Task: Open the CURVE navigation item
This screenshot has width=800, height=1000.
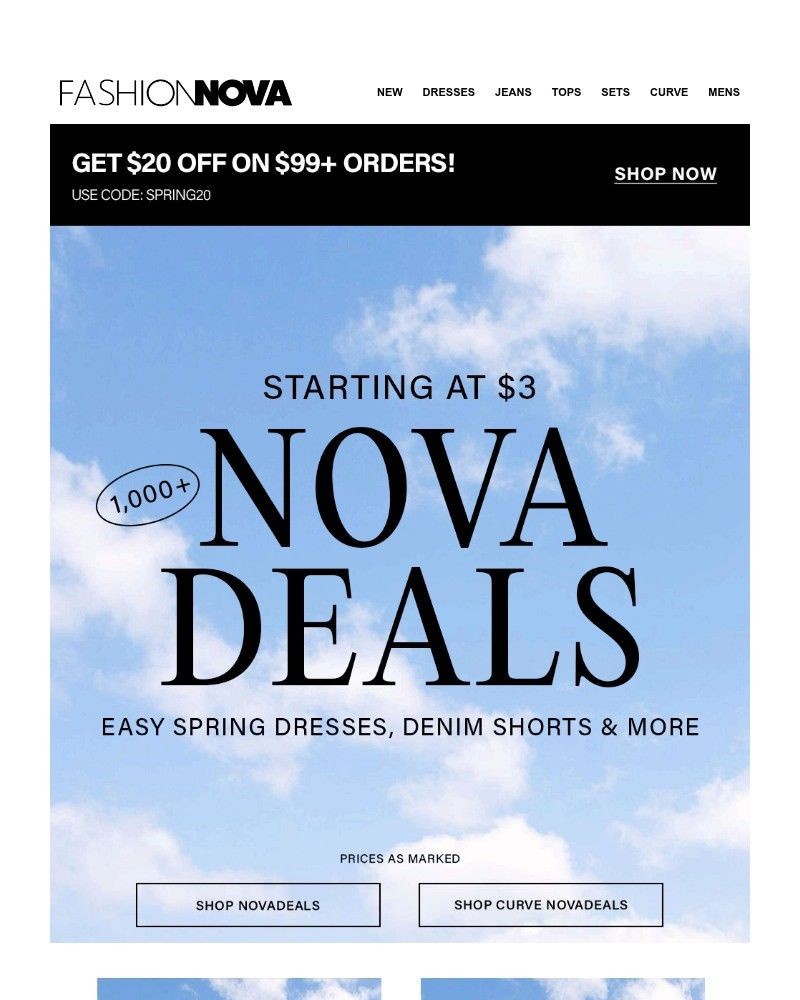Action: tap(668, 92)
